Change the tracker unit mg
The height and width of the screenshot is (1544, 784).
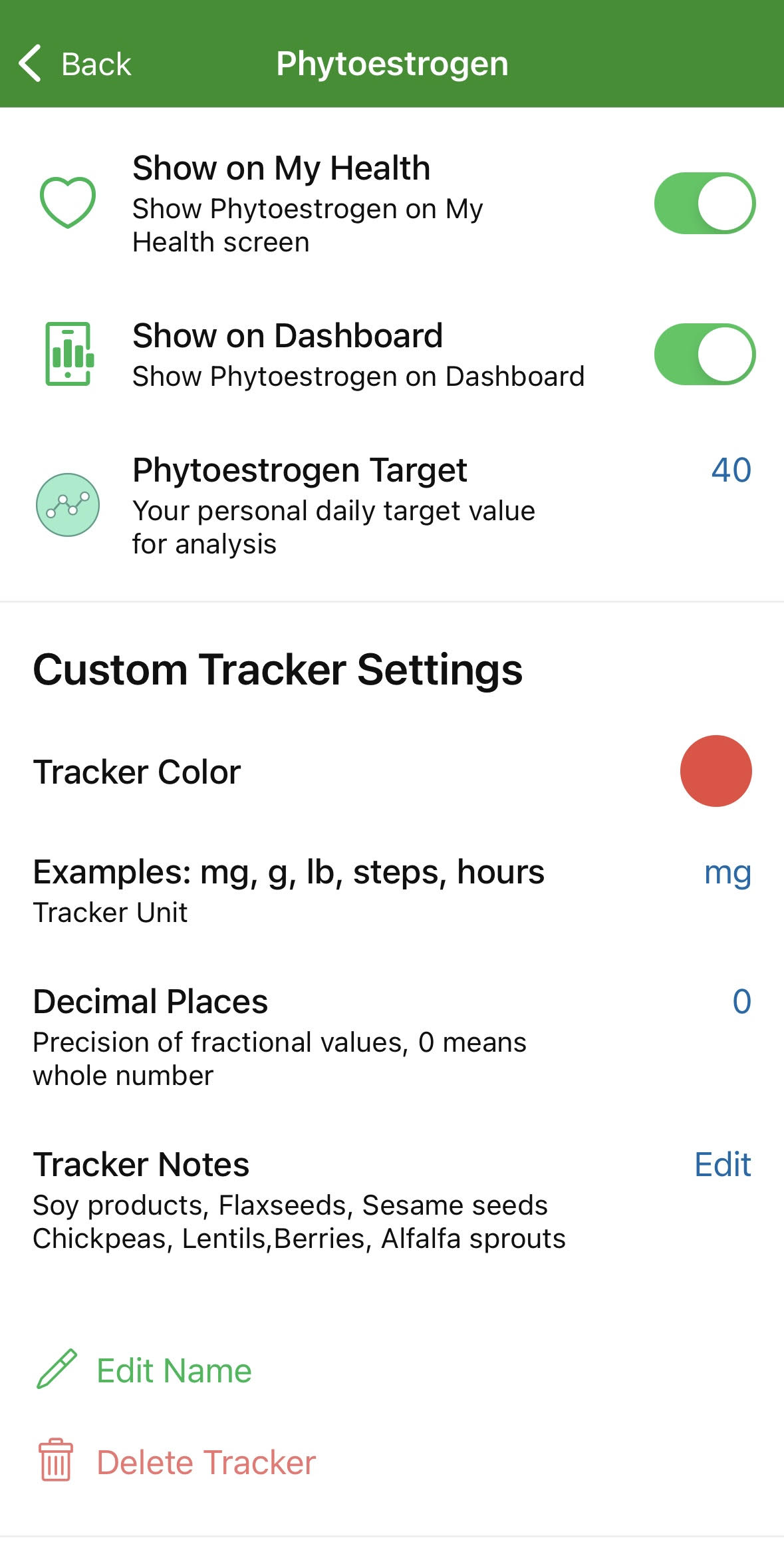727,872
